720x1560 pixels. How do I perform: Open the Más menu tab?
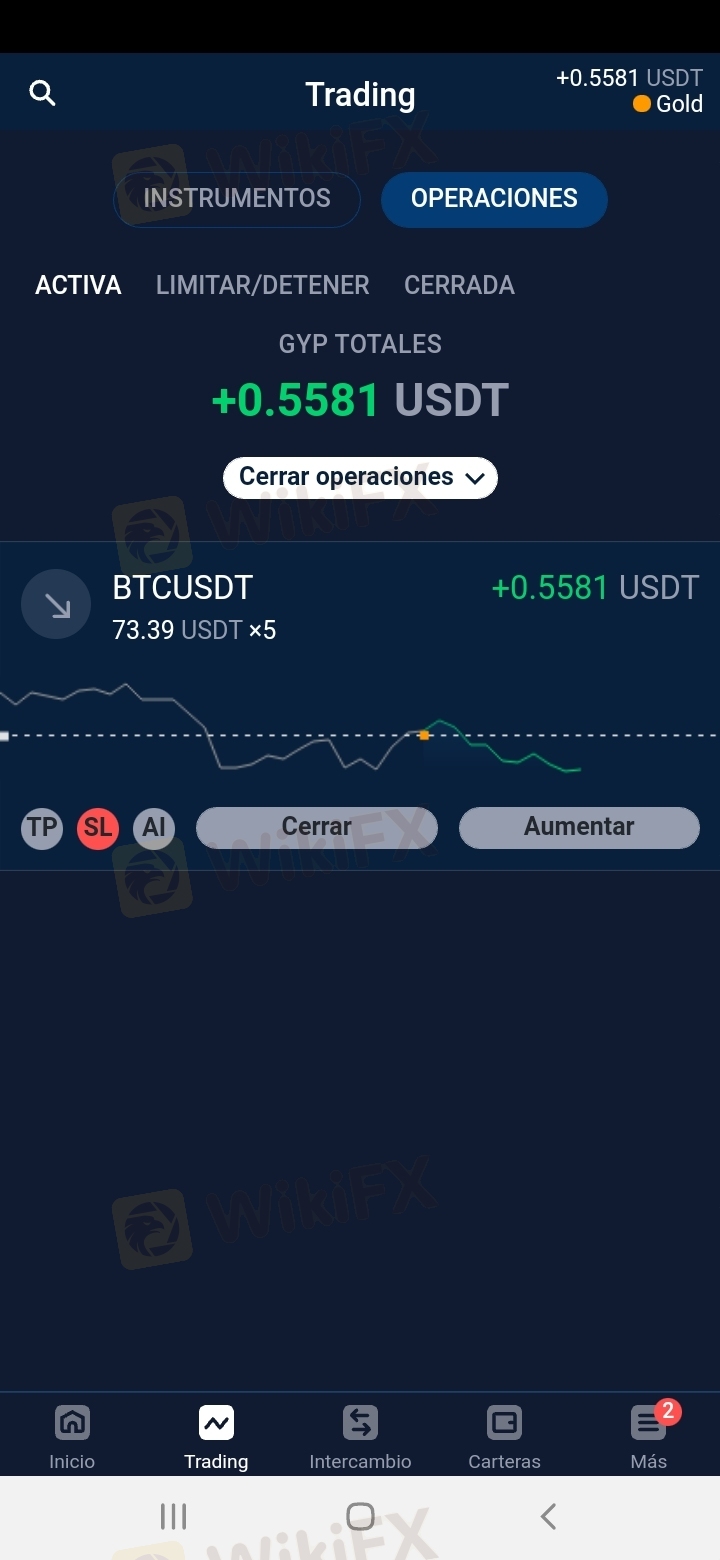648,1436
